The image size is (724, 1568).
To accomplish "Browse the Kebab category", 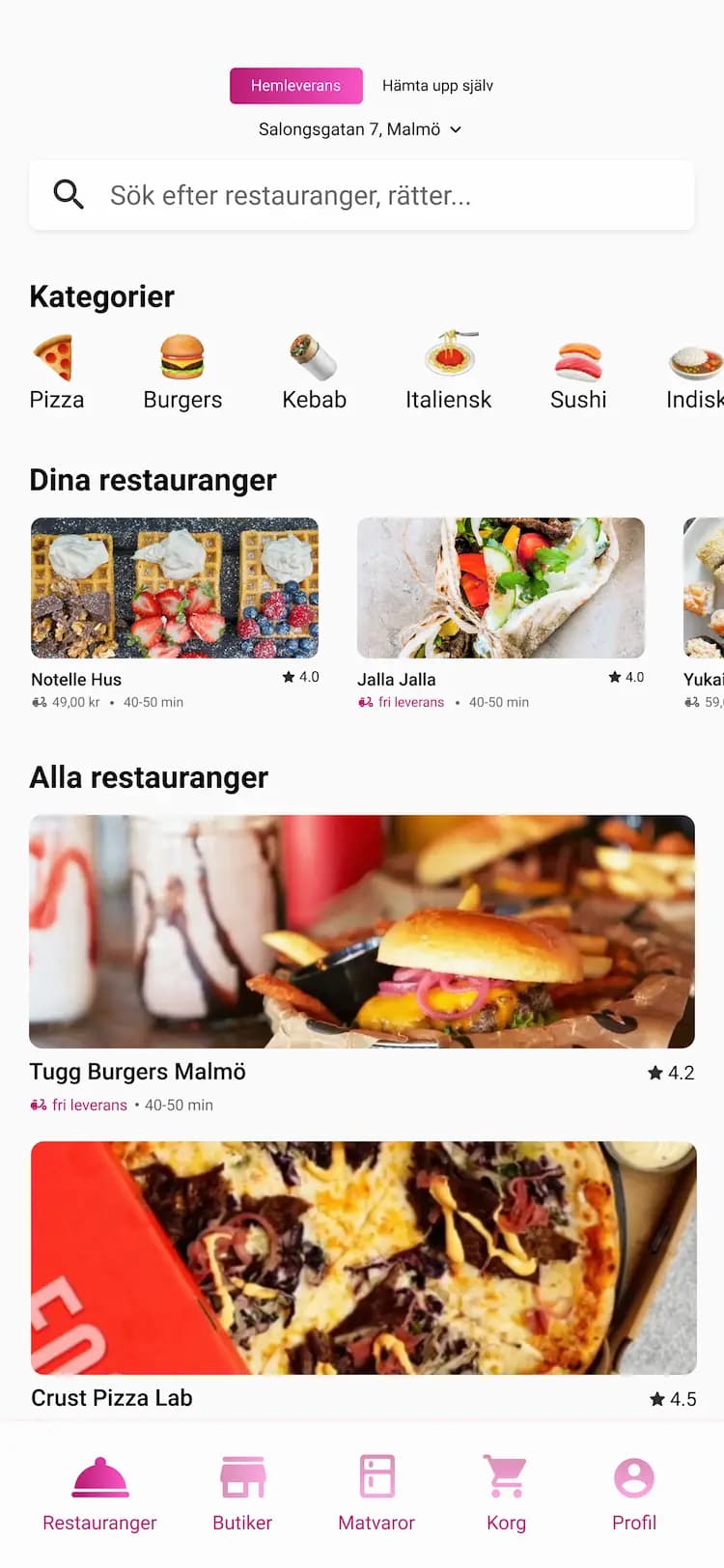I will 314,373.
